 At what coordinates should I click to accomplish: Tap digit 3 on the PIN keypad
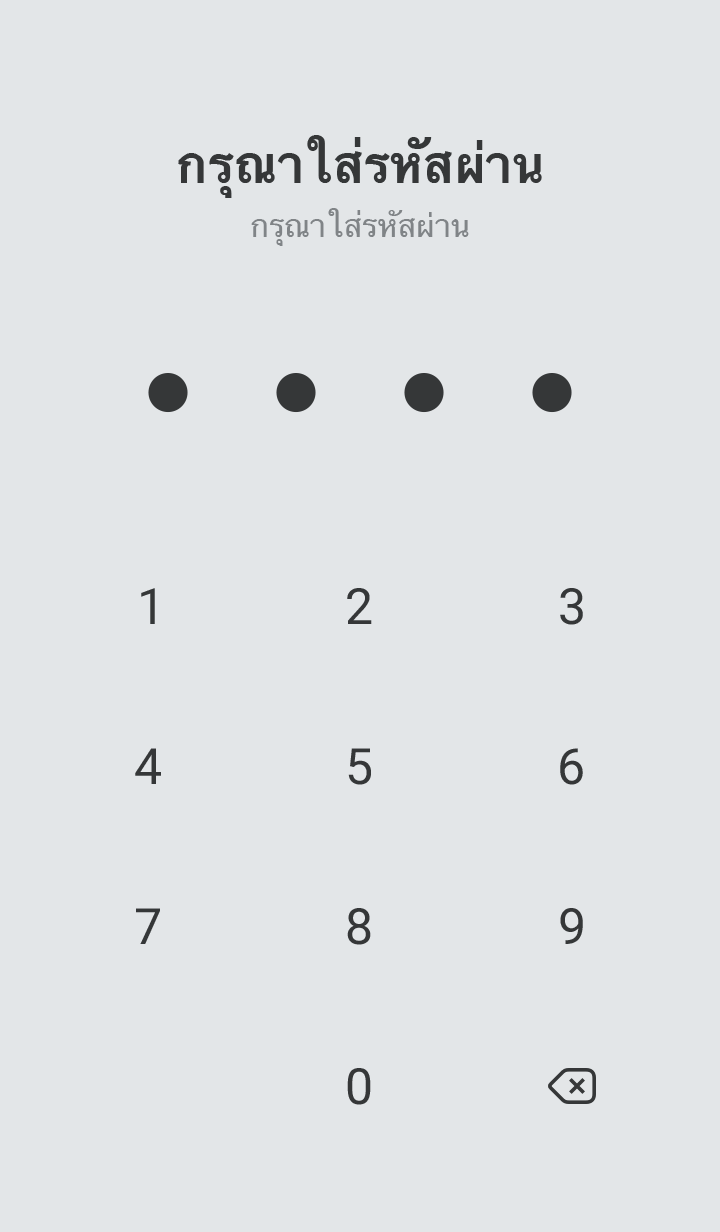pos(571,606)
